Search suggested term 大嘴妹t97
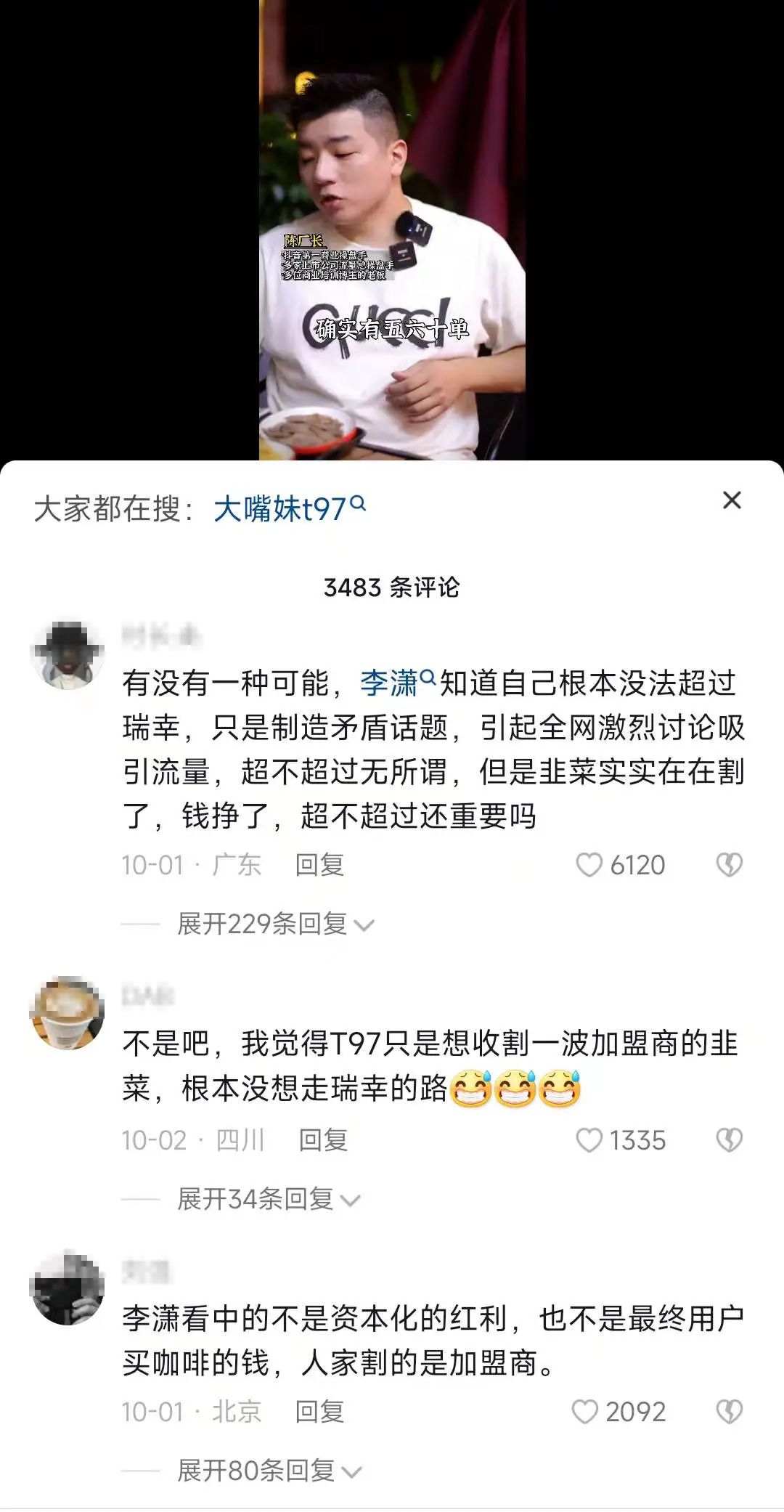The image size is (784, 1512). [288, 508]
